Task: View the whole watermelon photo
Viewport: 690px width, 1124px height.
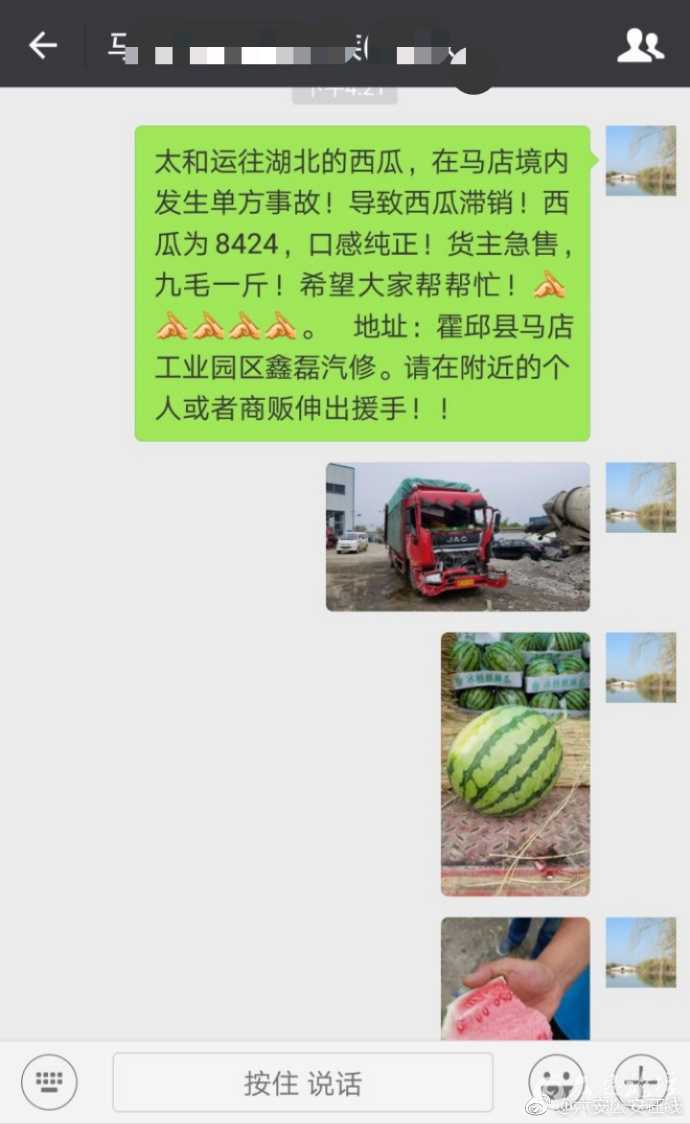Action: pos(515,763)
